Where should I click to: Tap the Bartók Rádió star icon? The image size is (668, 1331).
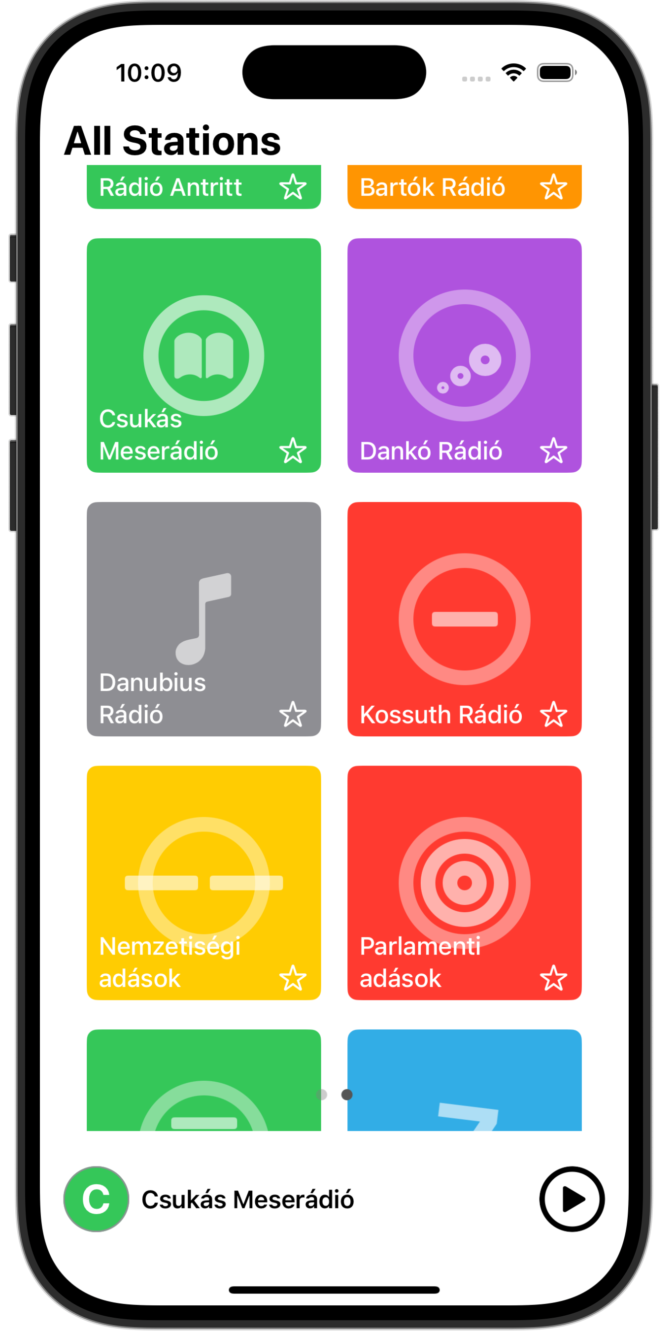[x=553, y=187]
